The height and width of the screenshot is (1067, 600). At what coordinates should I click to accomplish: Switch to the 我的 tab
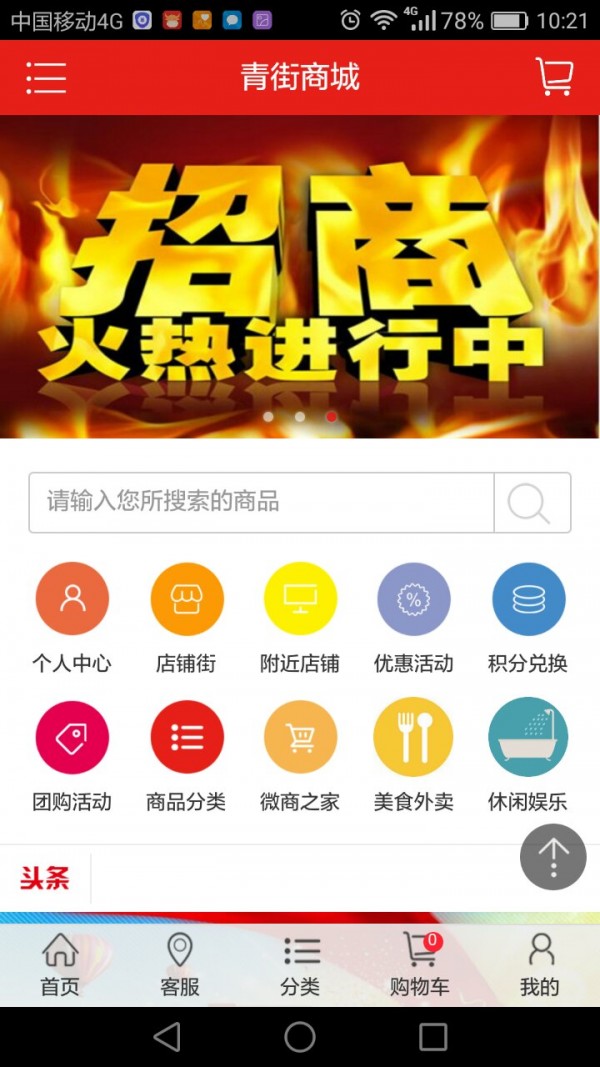(x=540, y=965)
